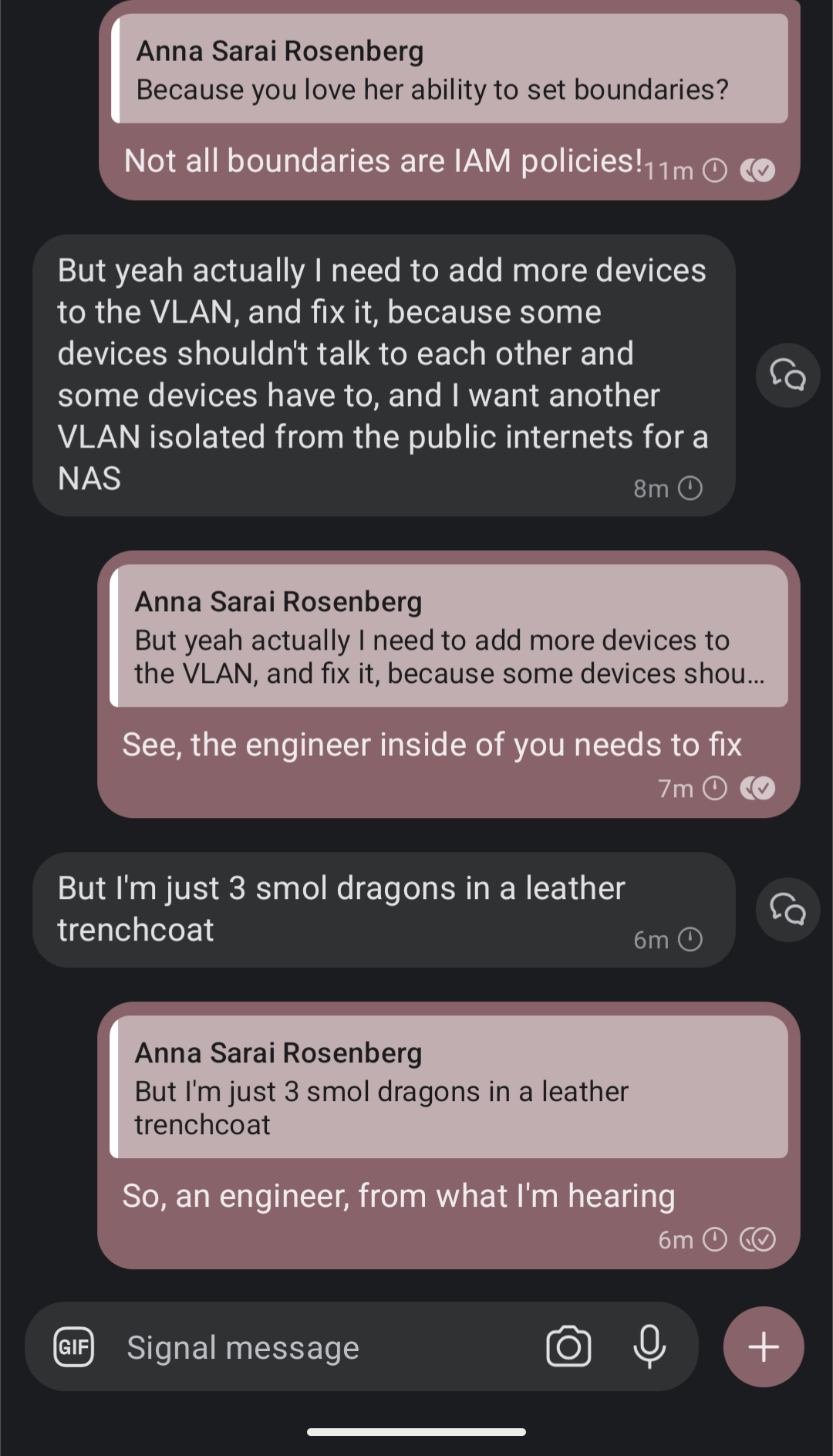The width and height of the screenshot is (833, 1456).
Task: Open the GIF picker
Action: [74, 1347]
